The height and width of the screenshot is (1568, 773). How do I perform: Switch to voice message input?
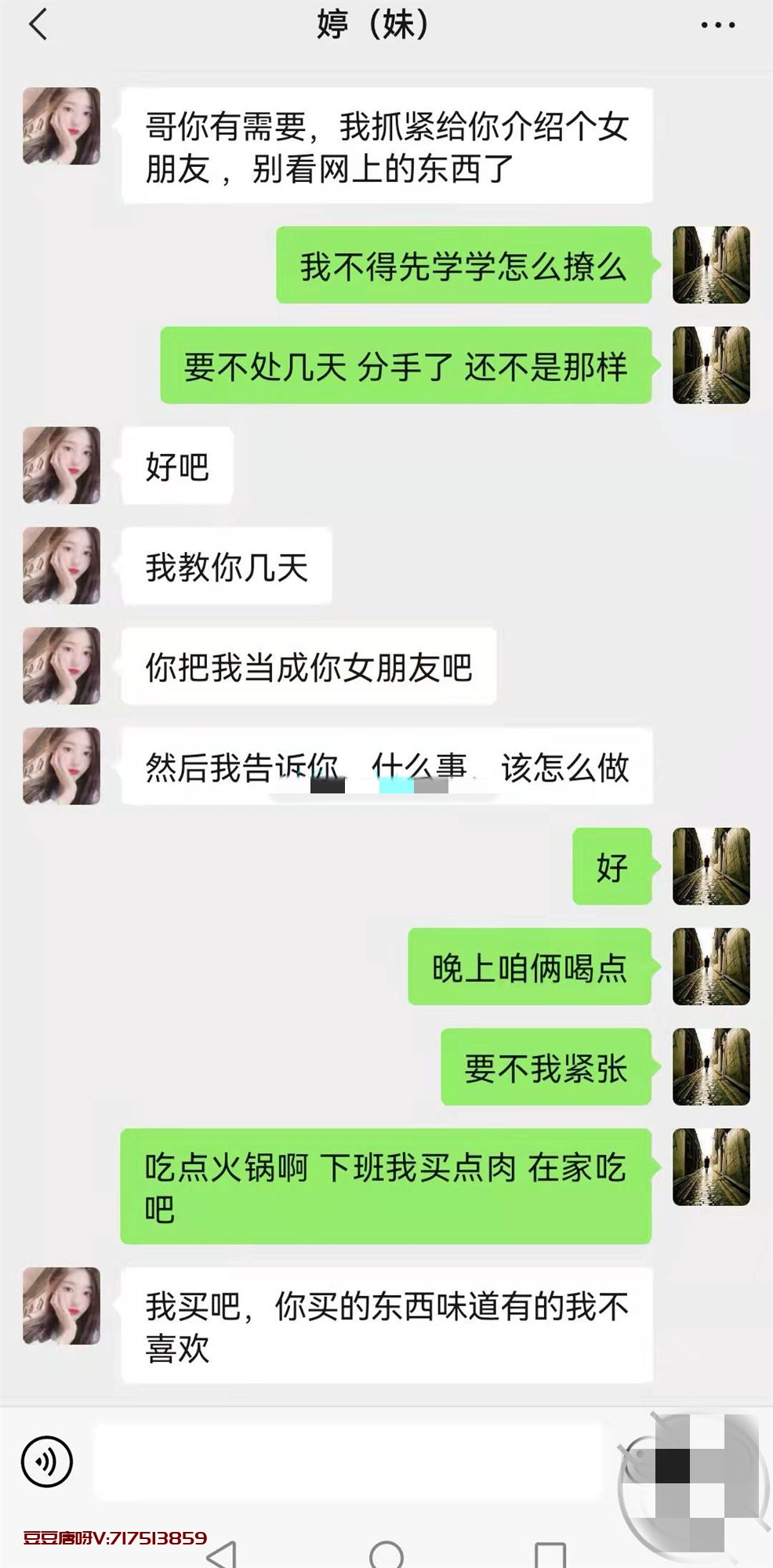47,1461
